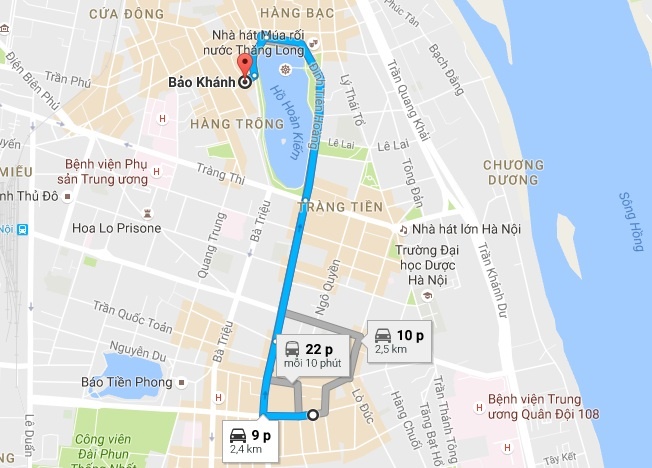This screenshot has width=652, height=468.
Task: Choose the alternate 10 p driving route
Action: (397, 342)
